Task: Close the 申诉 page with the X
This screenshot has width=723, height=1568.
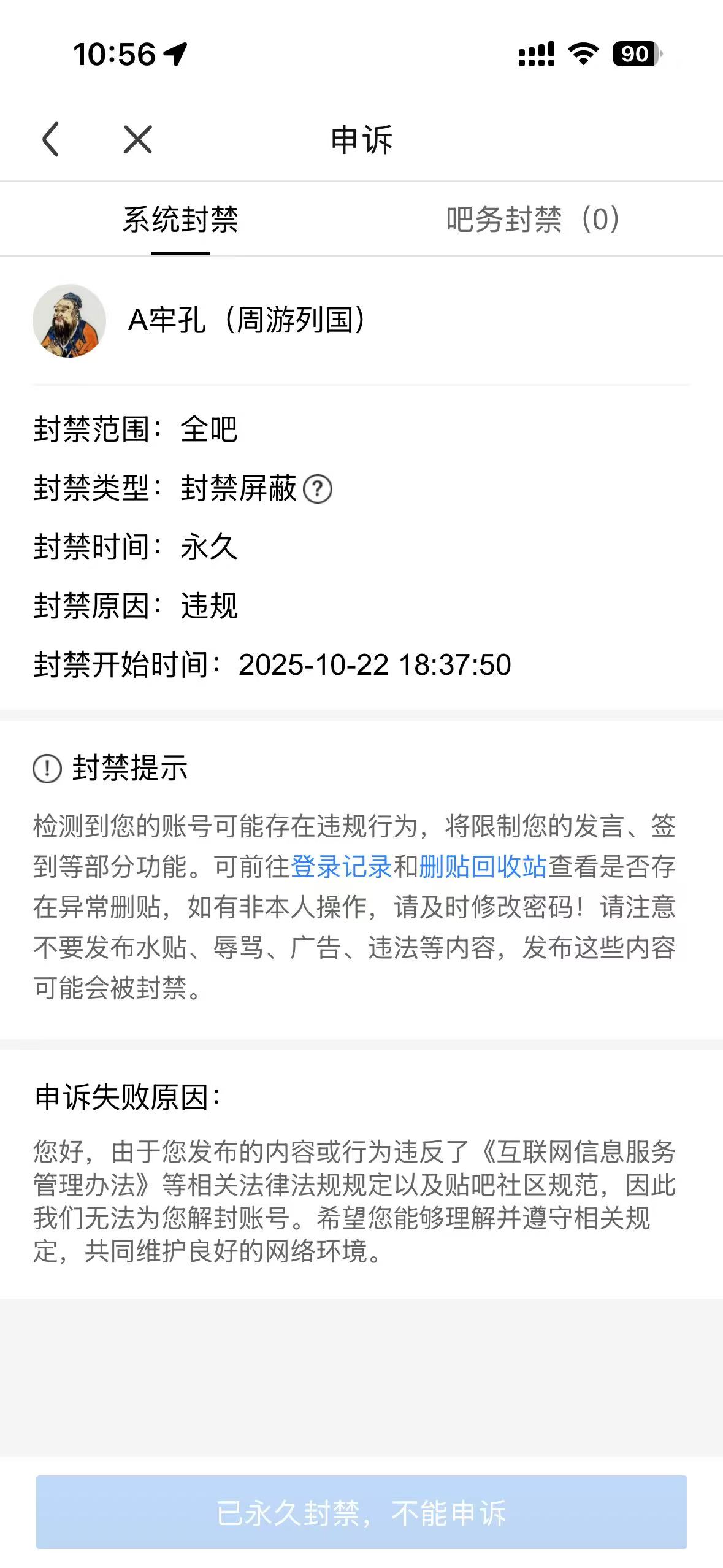Action: (137, 139)
